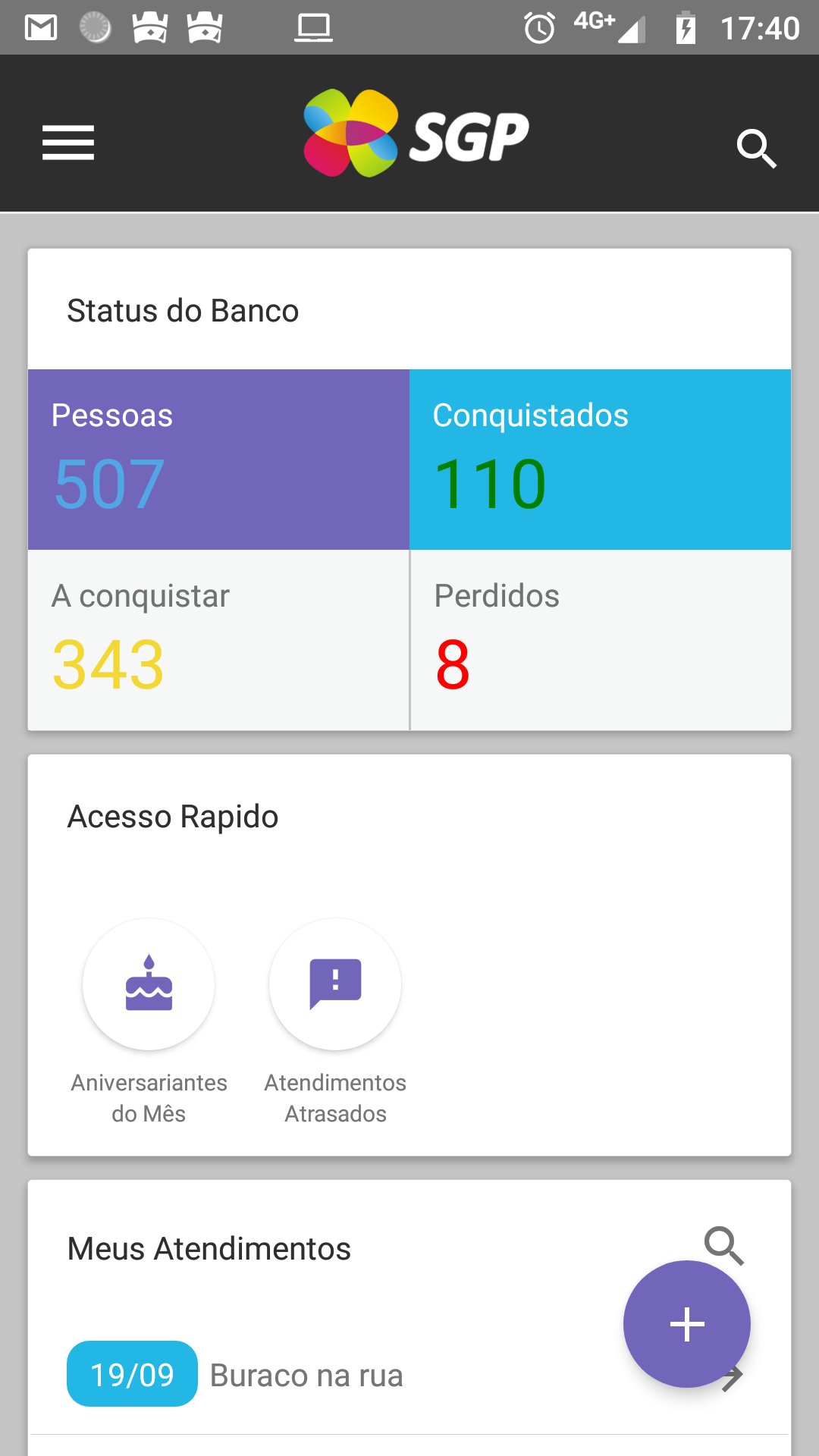Tap the Acesso Rapido heading
The height and width of the screenshot is (1456, 819).
coord(173,816)
